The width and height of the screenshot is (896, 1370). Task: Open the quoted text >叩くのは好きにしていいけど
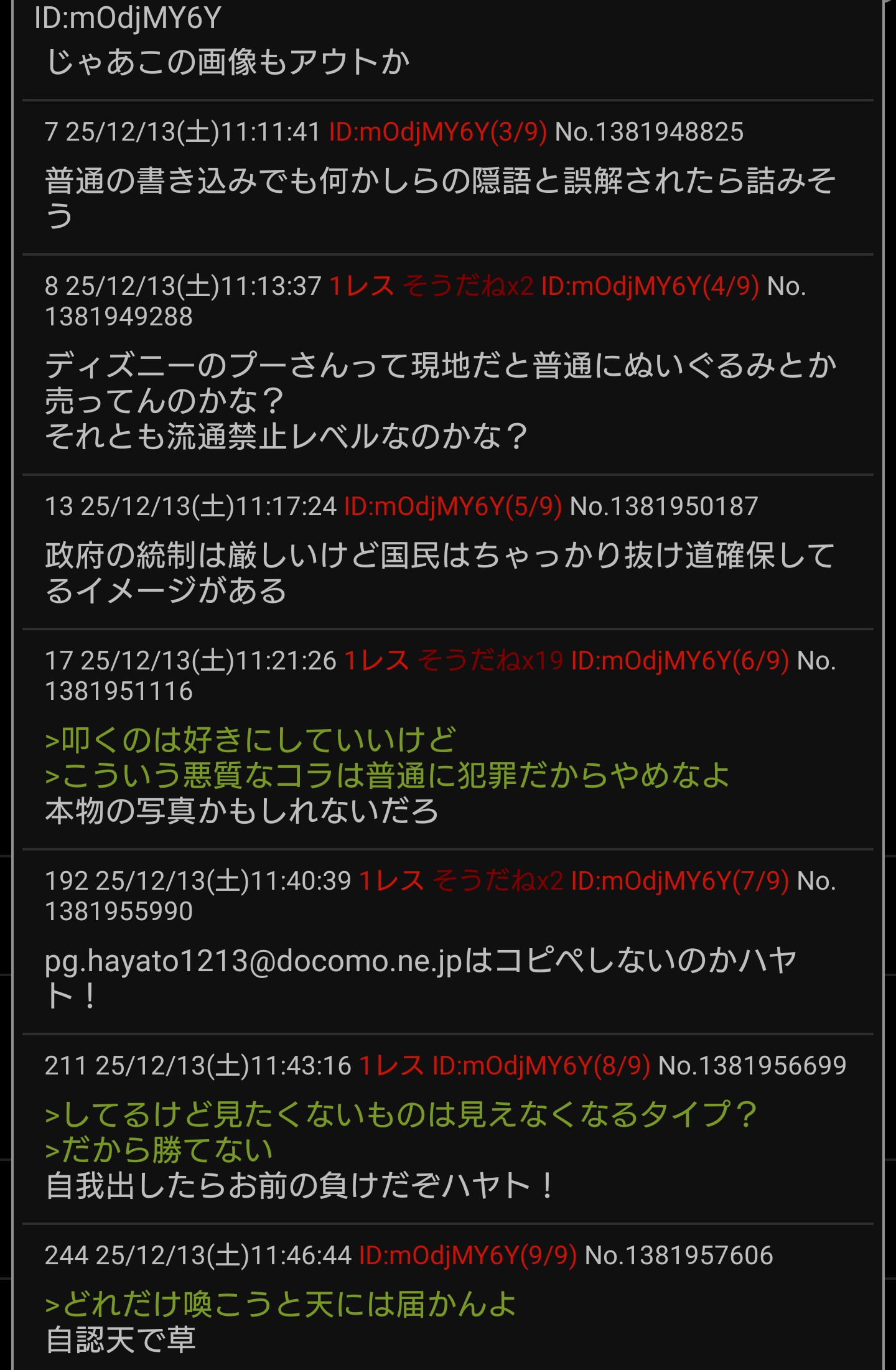click(x=250, y=740)
